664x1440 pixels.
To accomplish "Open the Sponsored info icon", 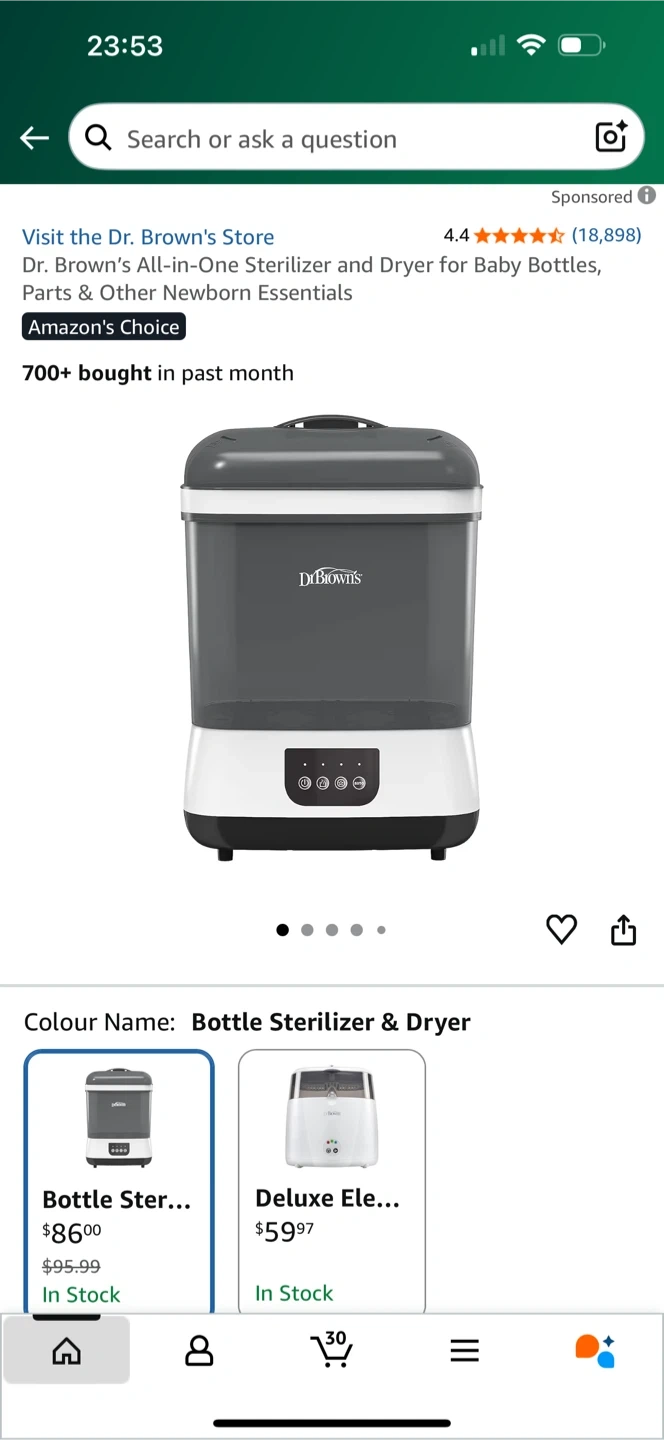I will 647,196.
